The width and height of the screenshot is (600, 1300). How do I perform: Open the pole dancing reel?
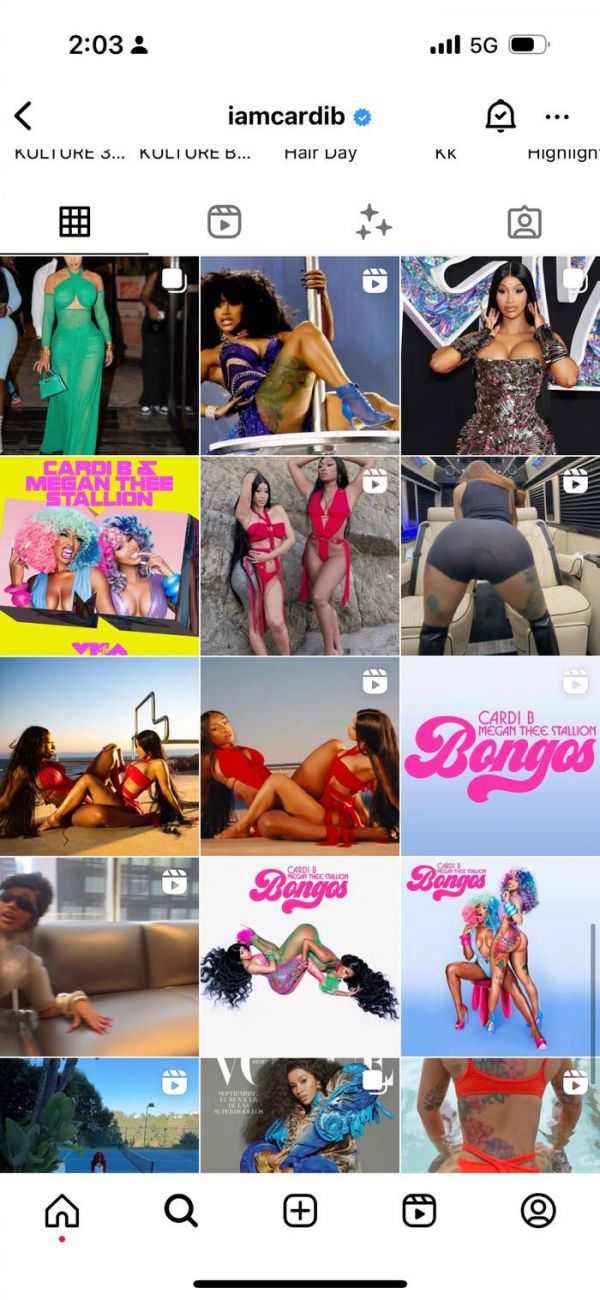click(299, 355)
